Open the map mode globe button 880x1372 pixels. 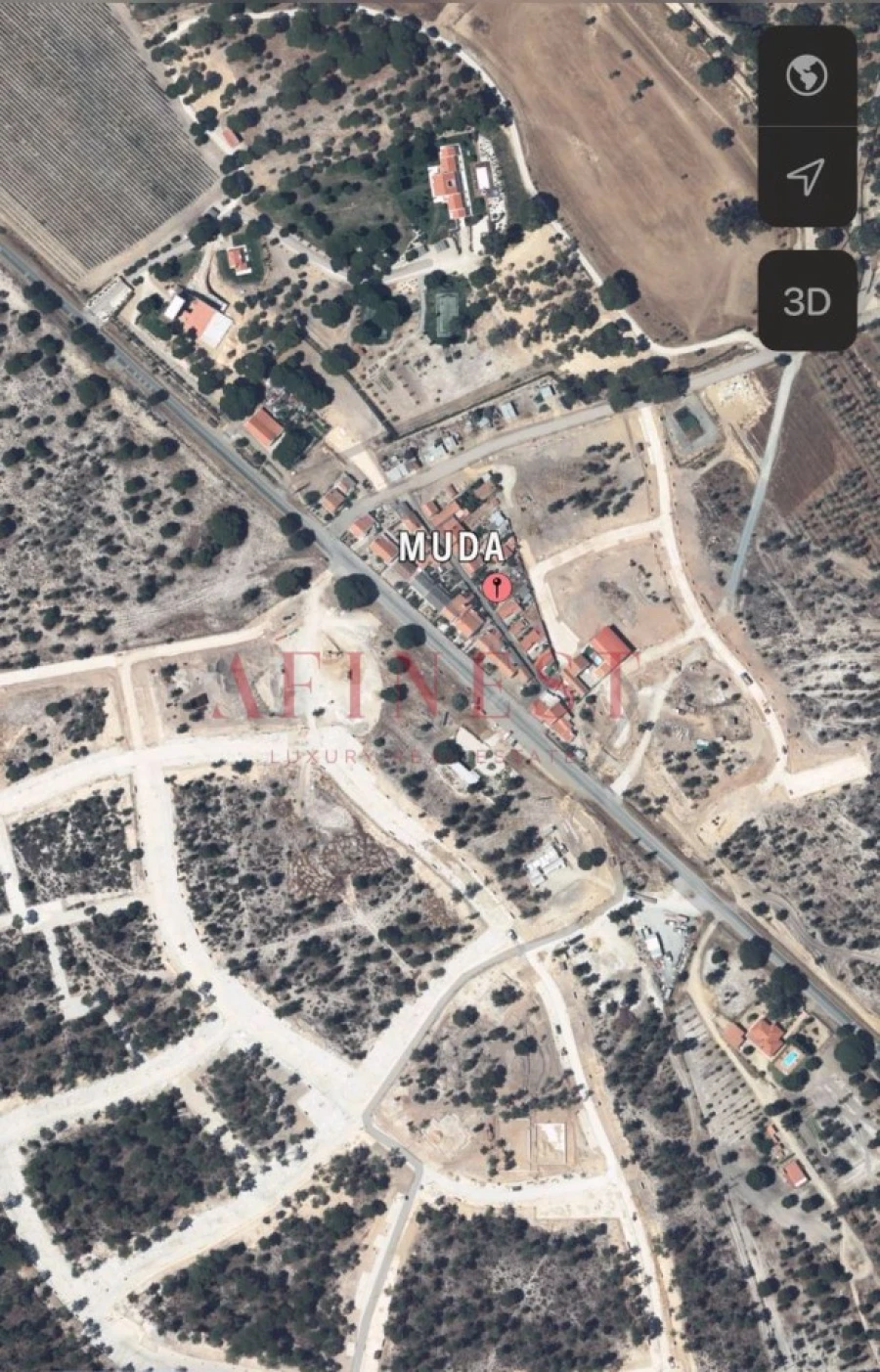[807, 75]
